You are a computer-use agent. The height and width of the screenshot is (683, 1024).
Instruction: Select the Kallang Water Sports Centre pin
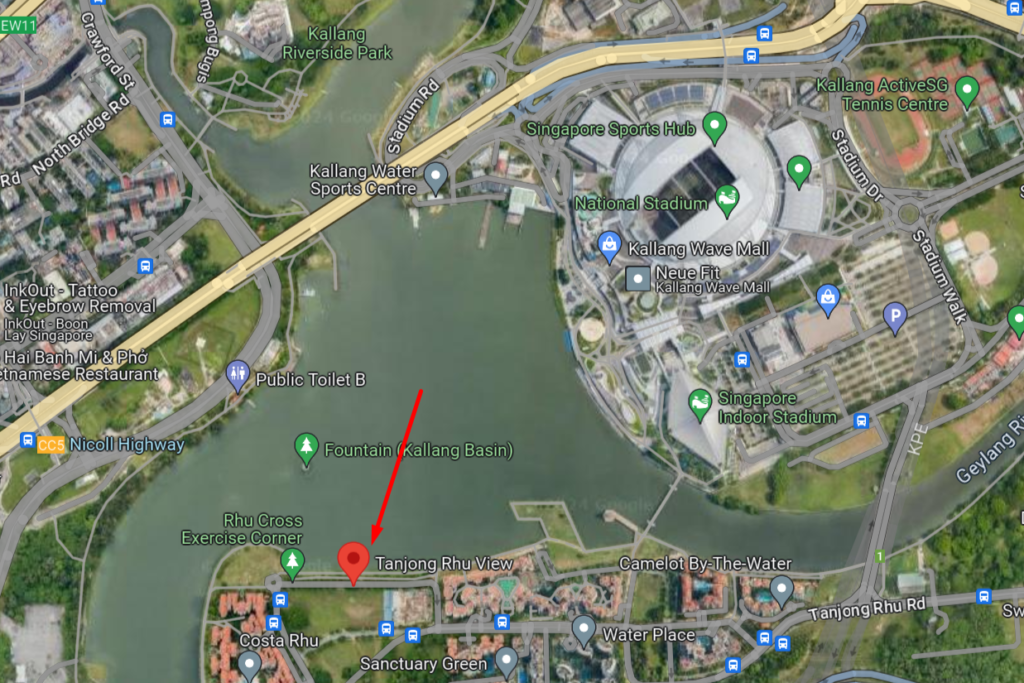click(435, 178)
